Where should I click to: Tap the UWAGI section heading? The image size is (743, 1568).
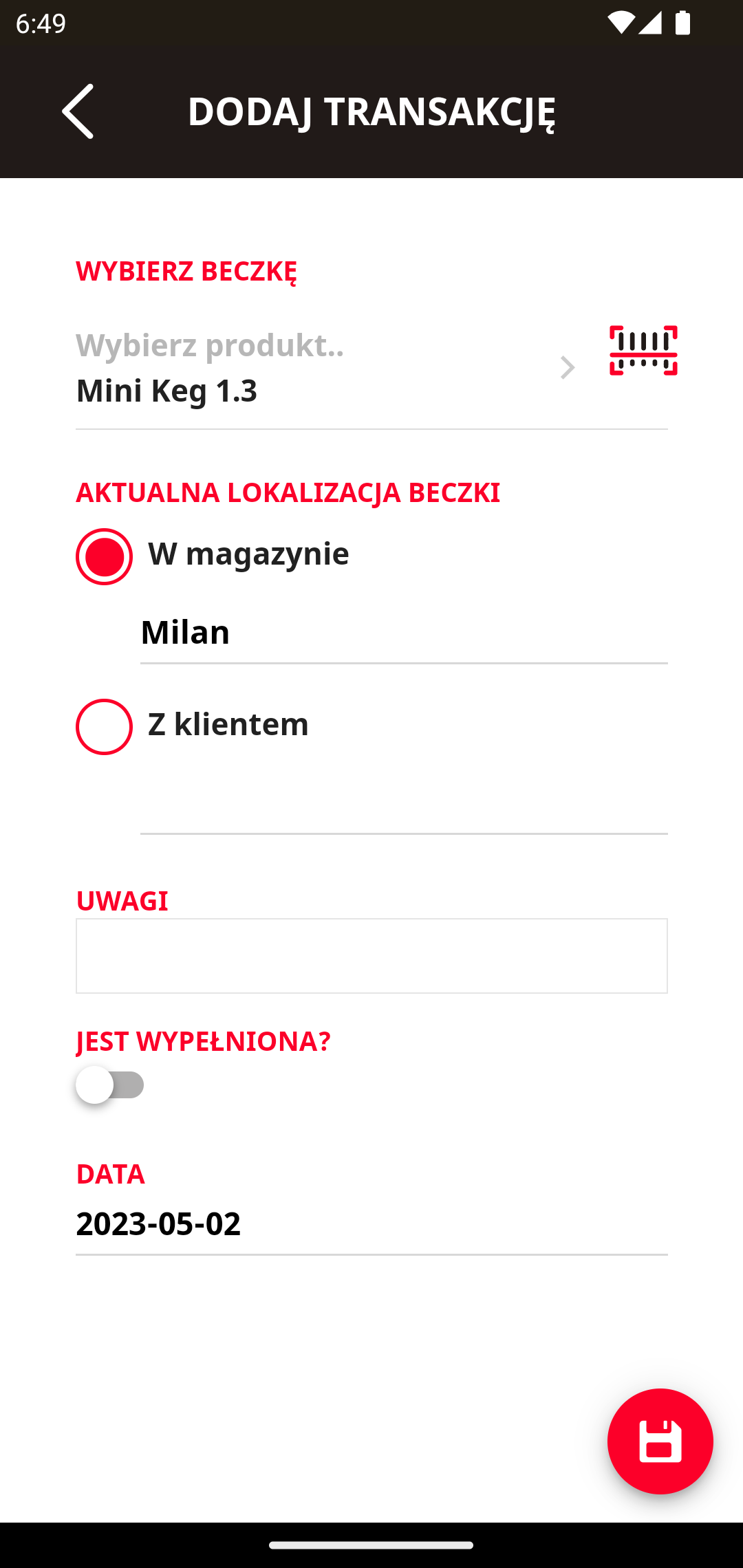click(x=122, y=900)
